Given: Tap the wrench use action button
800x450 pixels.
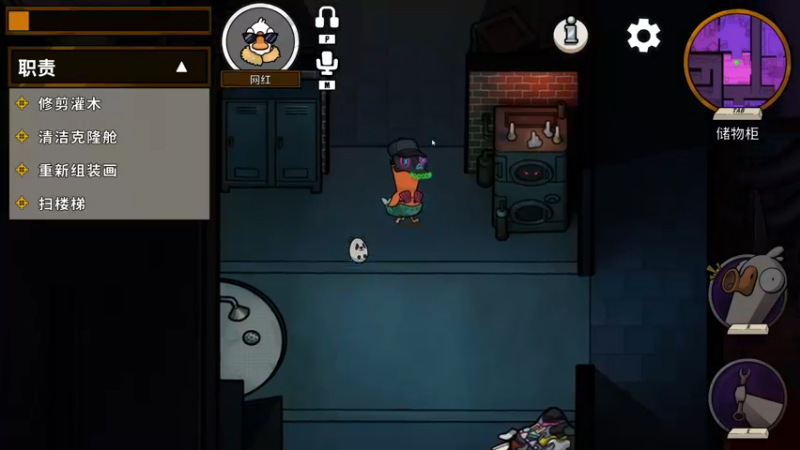Looking at the screenshot, I should click(746, 397).
